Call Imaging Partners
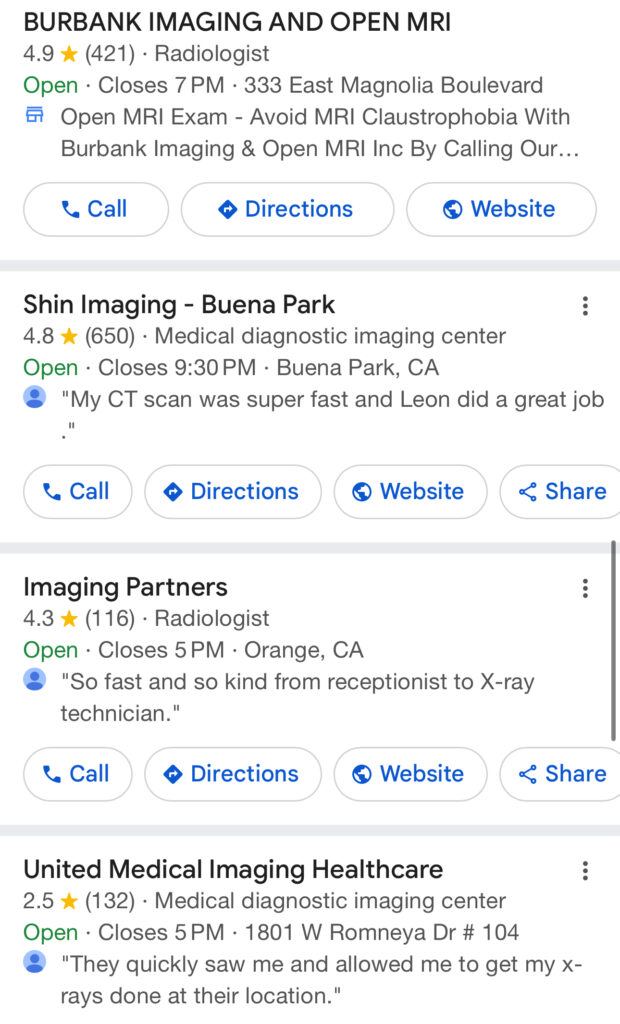The width and height of the screenshot is (620, 1024). click(x=77, y=774)
